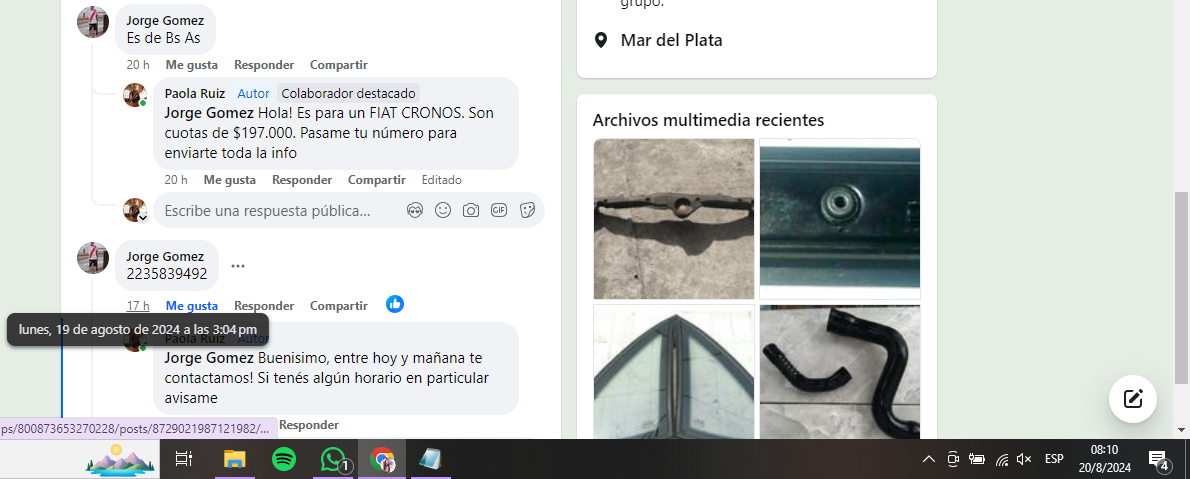Open options menu beside the 2235839492 comment

tap(238, 266)
